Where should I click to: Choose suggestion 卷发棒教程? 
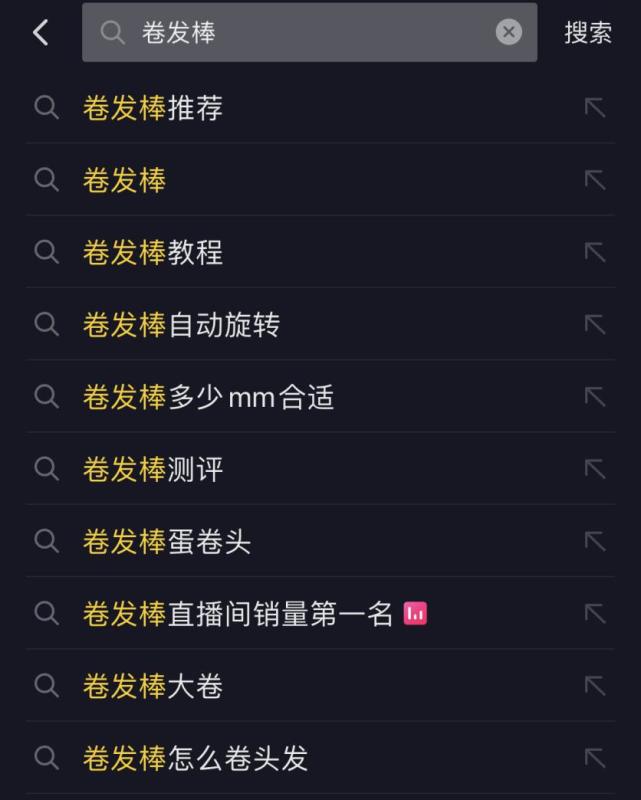pos(153,252)
